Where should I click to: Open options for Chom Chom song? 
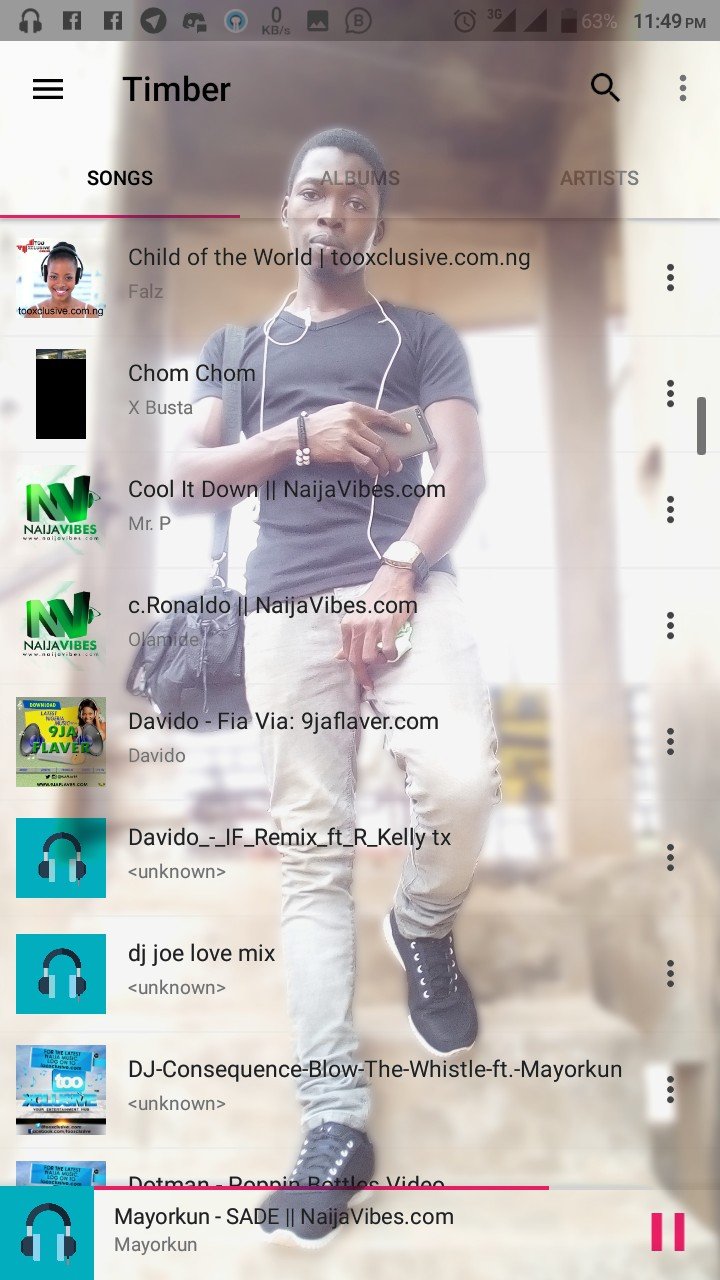[x=670, y=394]
